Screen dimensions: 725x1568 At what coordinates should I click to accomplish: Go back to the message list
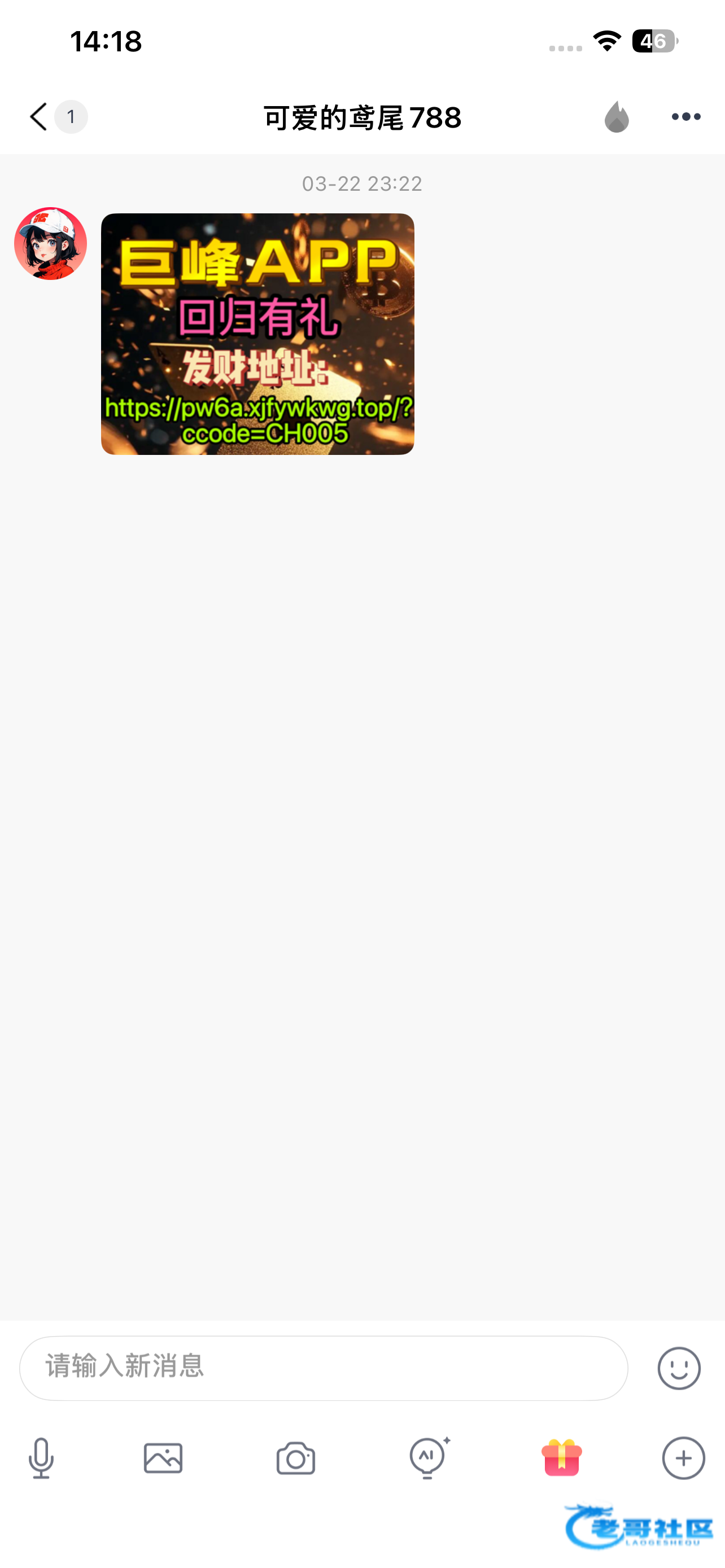tap(38, 116)
